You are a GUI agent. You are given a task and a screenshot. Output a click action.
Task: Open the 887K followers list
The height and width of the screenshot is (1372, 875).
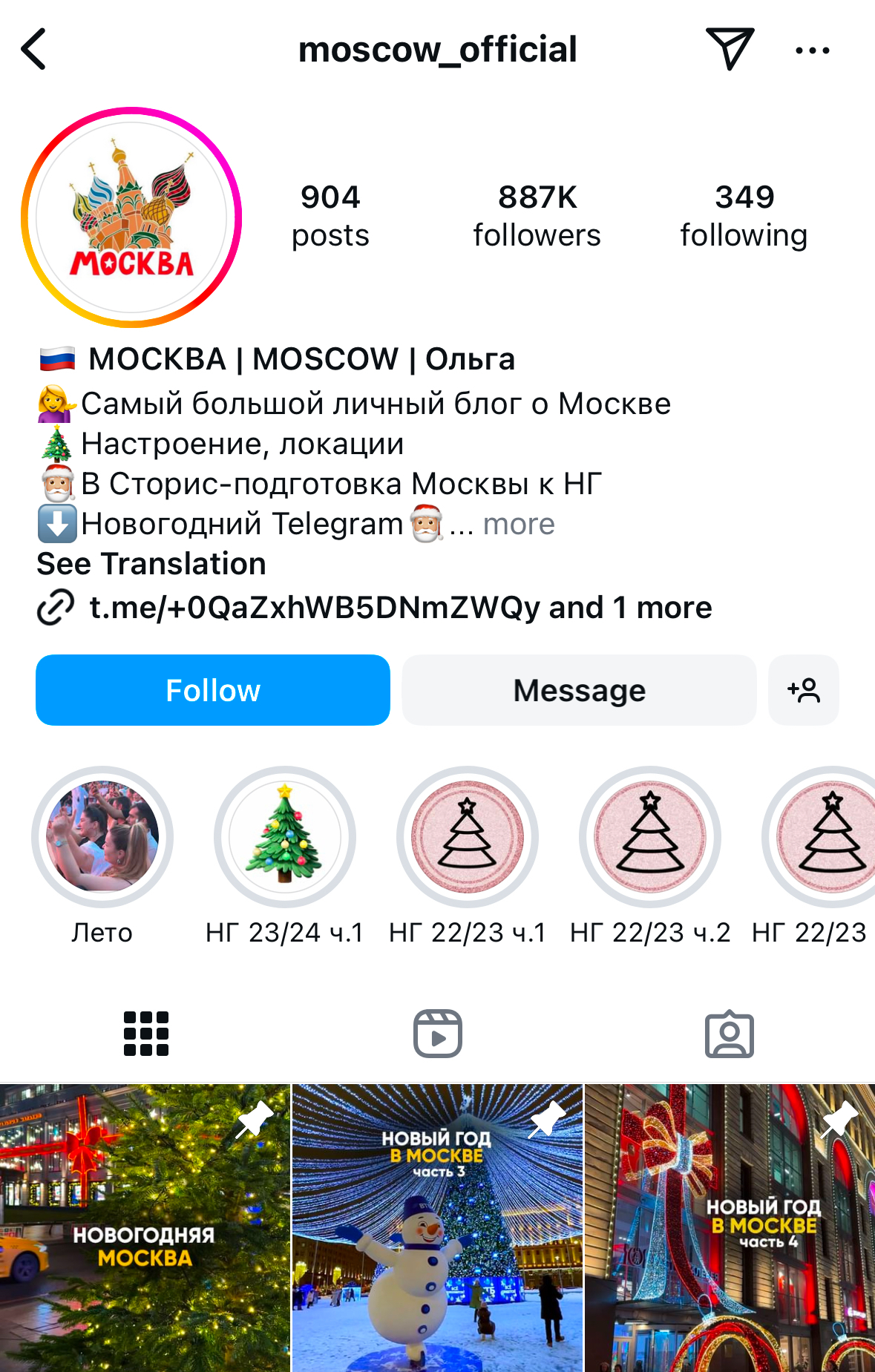pos(537,215)
